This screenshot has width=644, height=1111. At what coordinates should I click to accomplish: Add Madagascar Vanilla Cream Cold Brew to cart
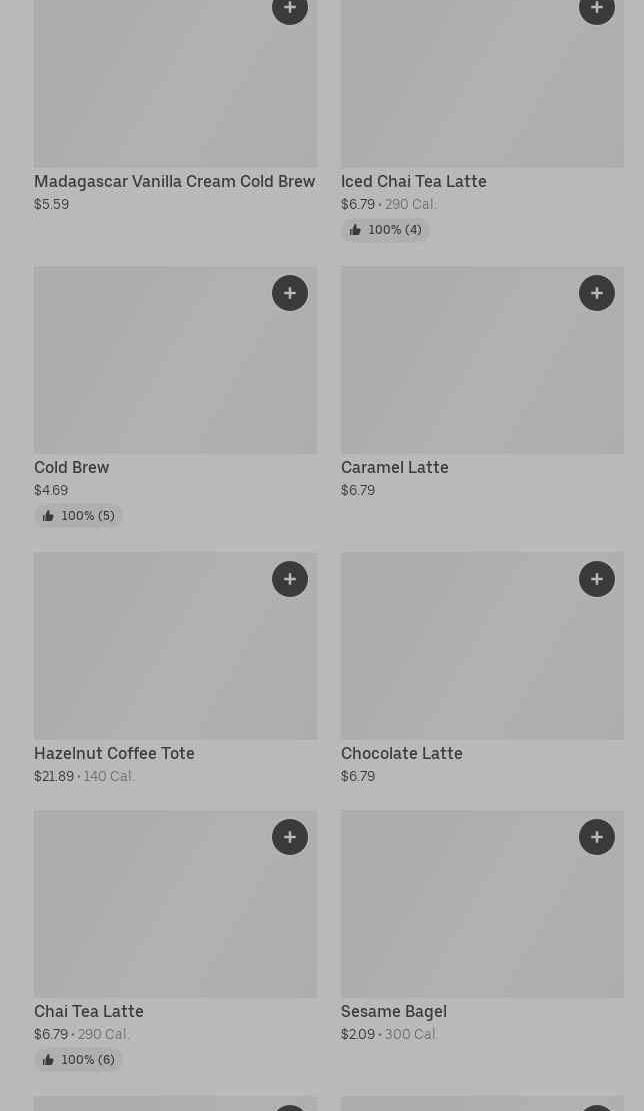click(x=290, y=8)
